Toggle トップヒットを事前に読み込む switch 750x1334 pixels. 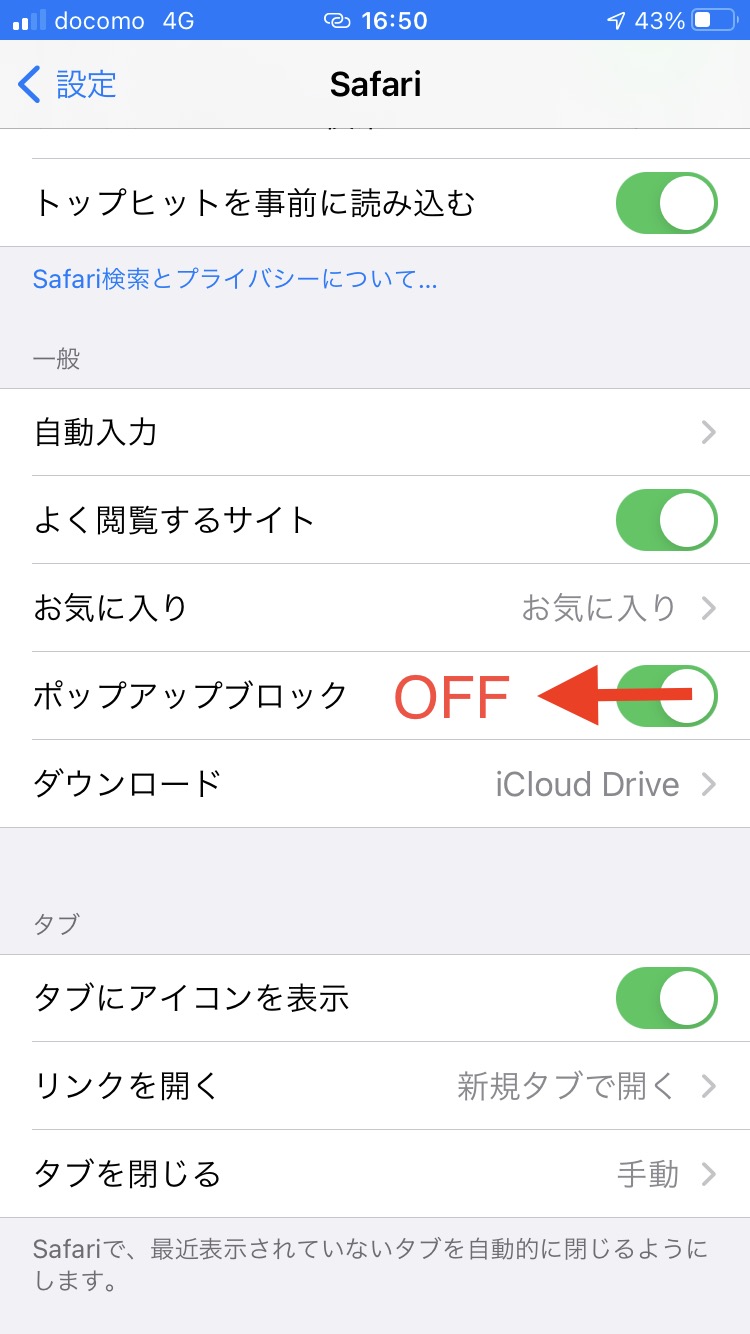click(667, 204)
